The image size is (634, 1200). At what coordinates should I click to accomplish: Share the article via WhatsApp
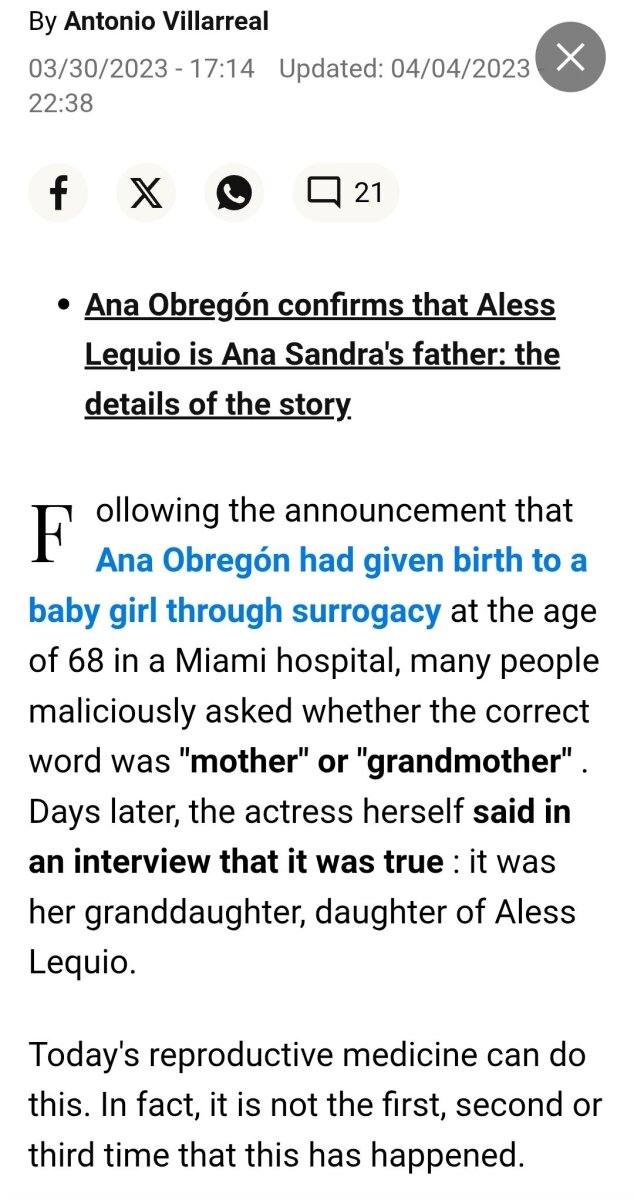pos(234,192)
